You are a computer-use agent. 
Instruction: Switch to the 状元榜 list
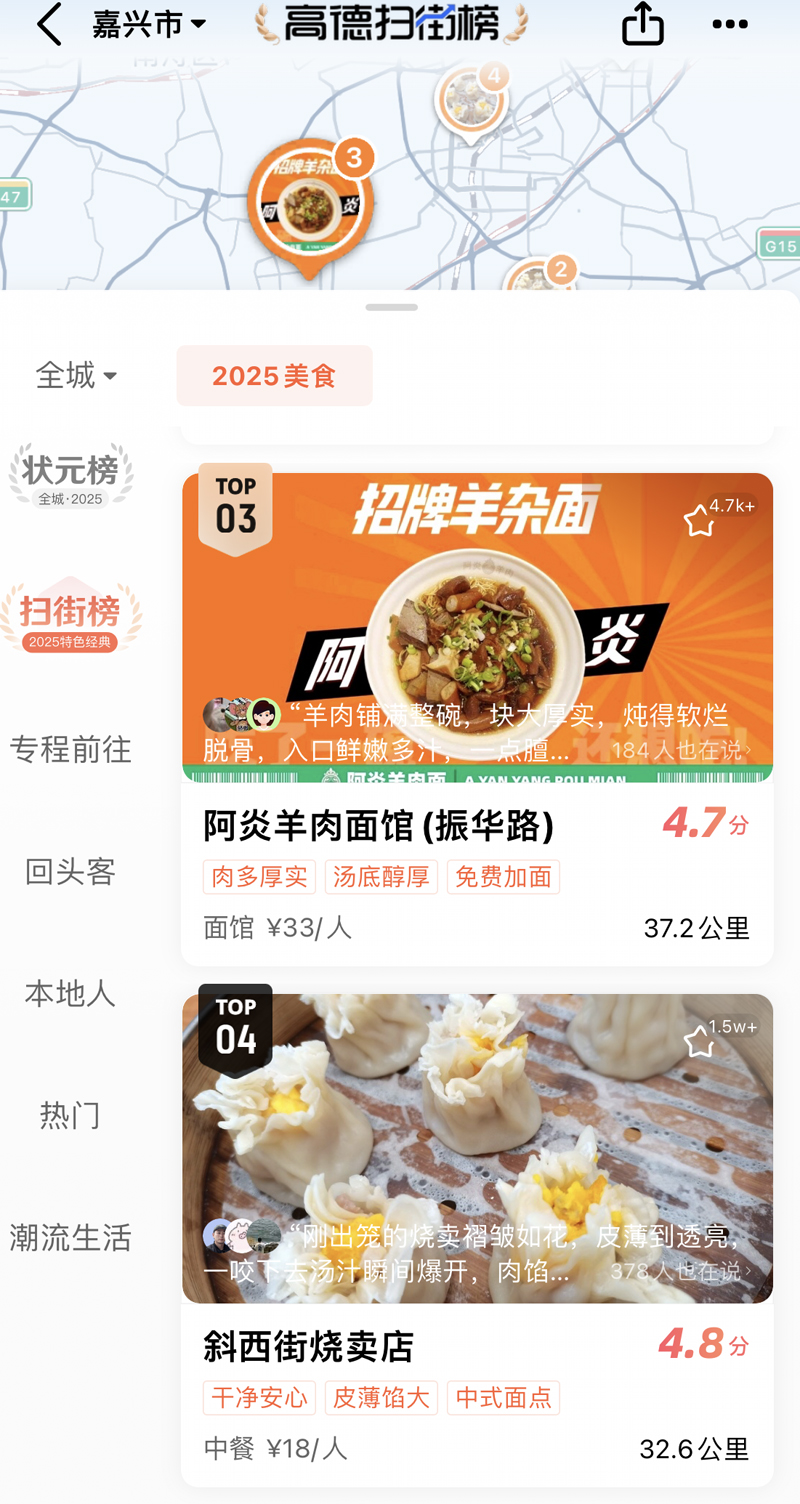pyautogui.click(x=70, y=475)
